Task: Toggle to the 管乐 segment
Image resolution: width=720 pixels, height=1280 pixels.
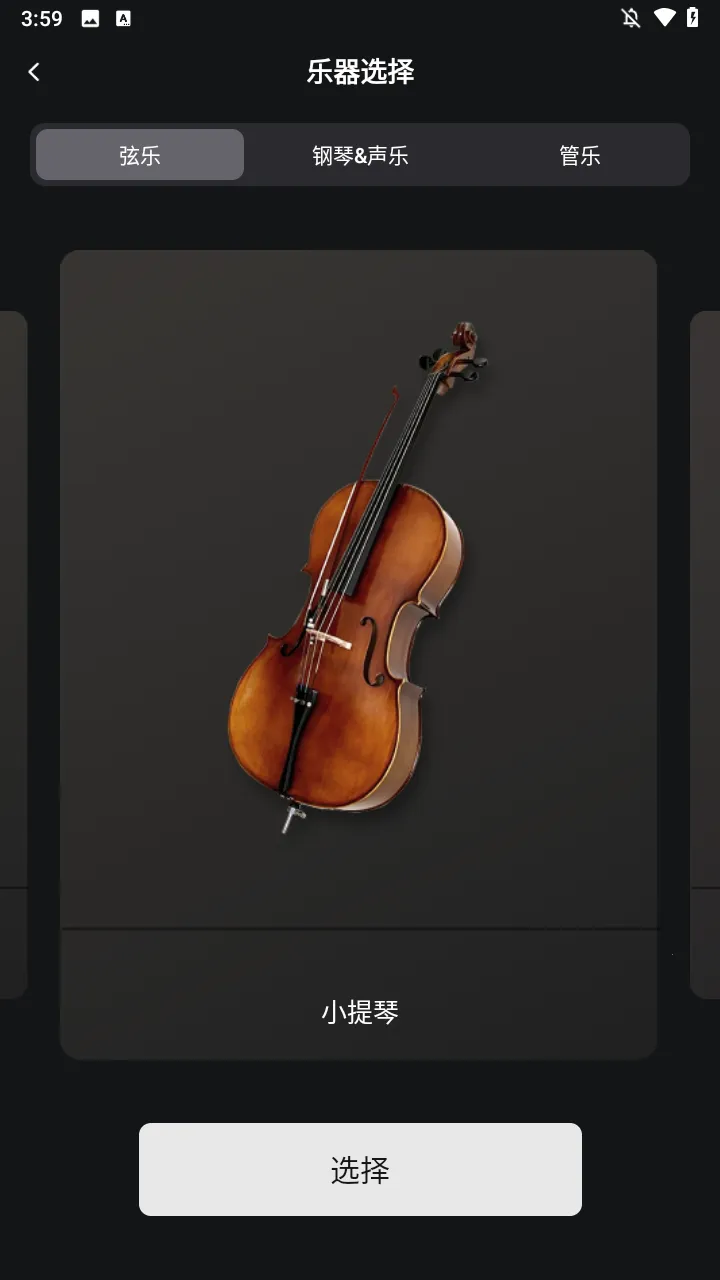Action: point(579,155)
